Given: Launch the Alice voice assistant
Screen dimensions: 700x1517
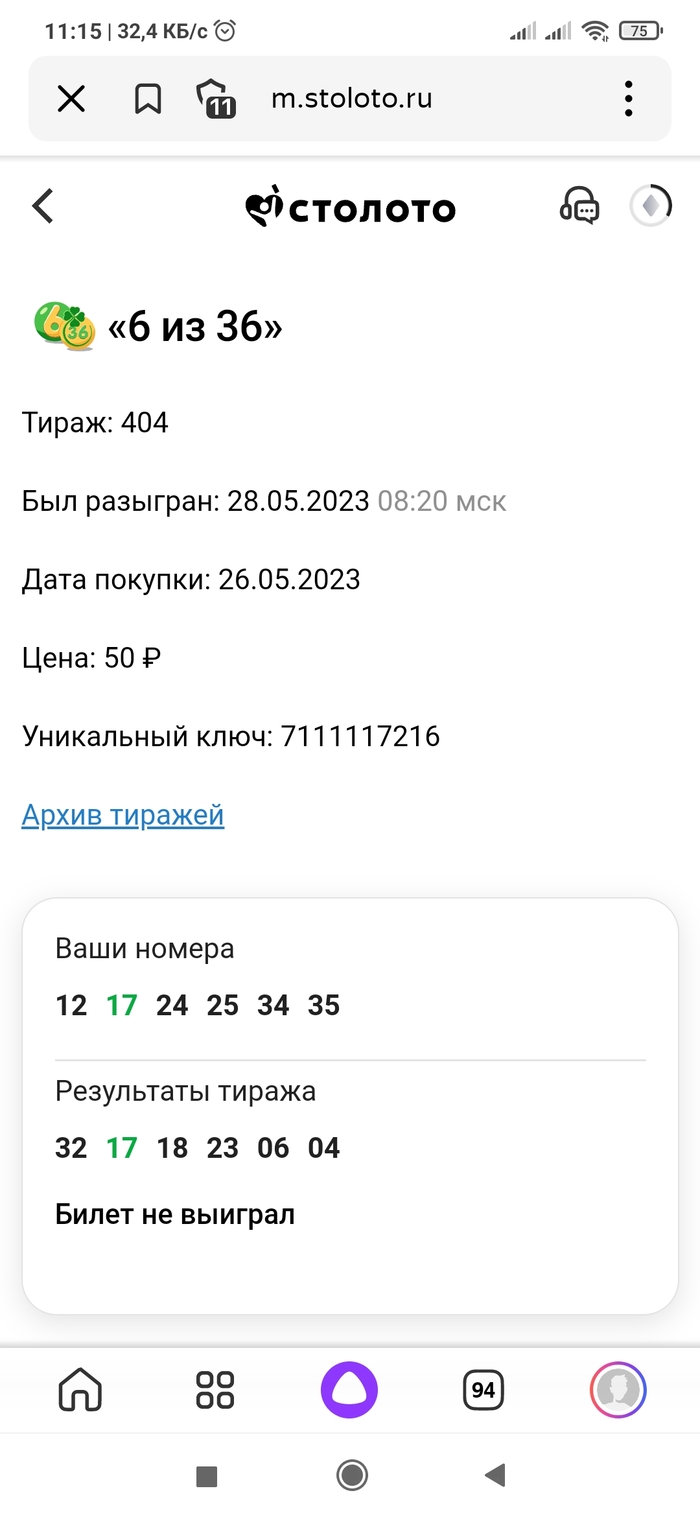Looking at the screenshot, I should 350,1389.
